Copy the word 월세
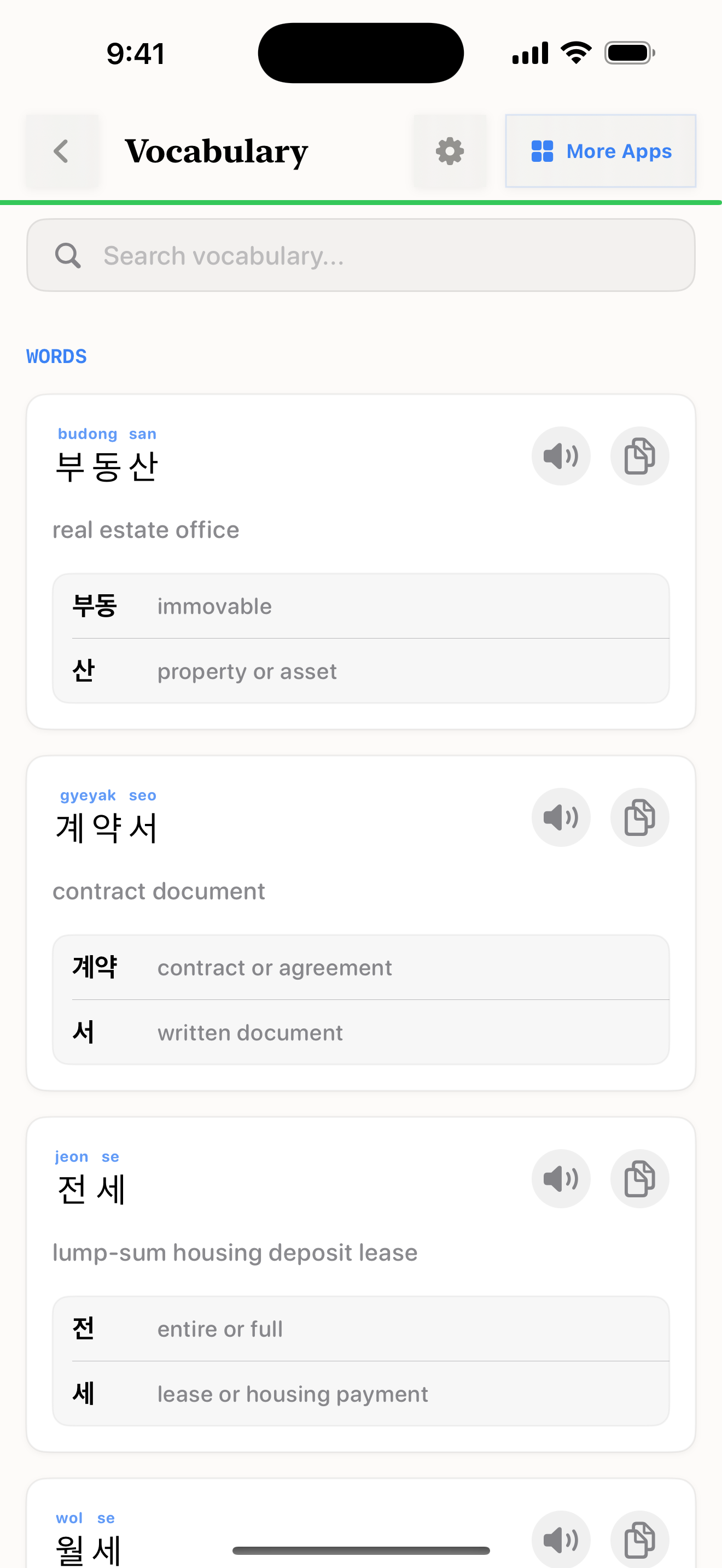The height and width of the screenshot is (1568, 722). (x=639, y=1540)
